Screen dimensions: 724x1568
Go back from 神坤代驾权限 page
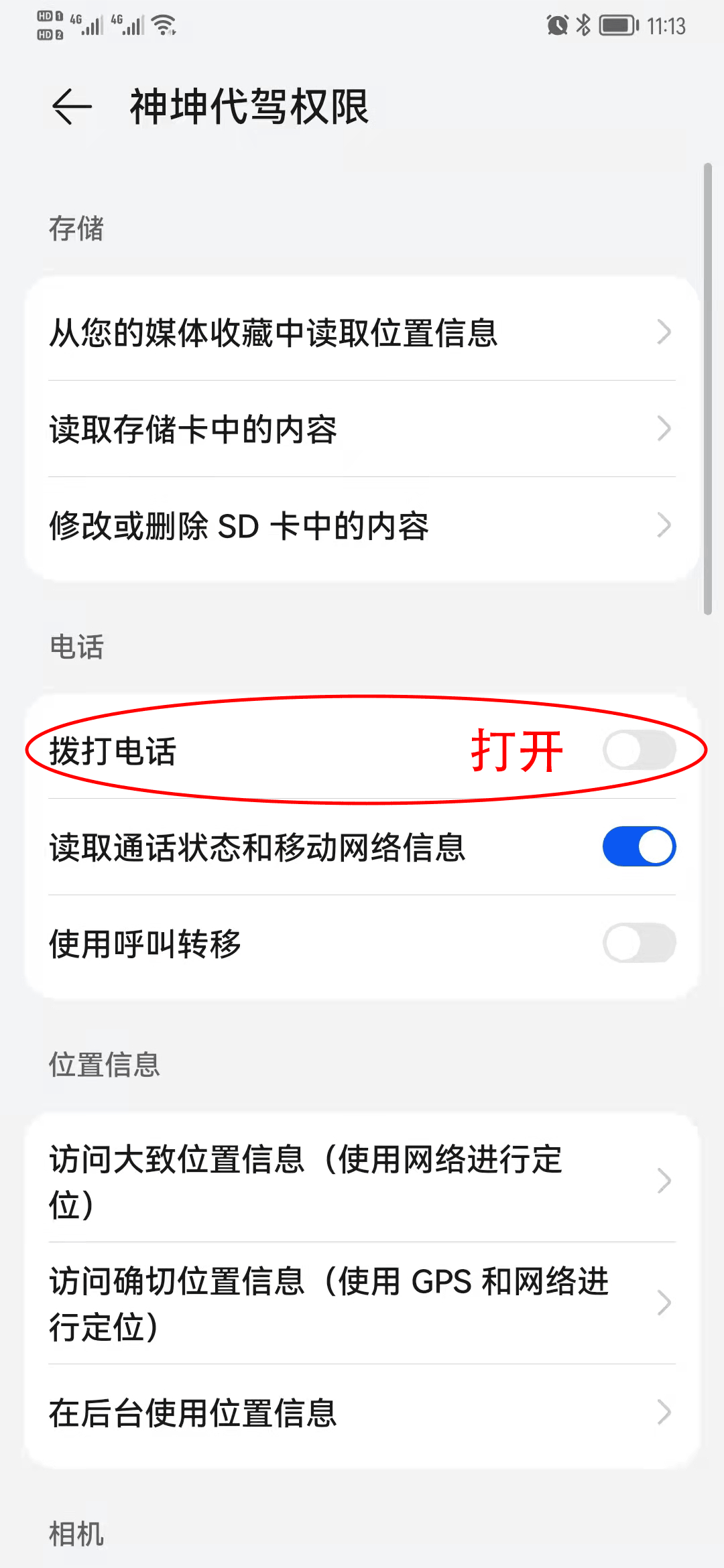pyautogui.click(x=72, y=107)
